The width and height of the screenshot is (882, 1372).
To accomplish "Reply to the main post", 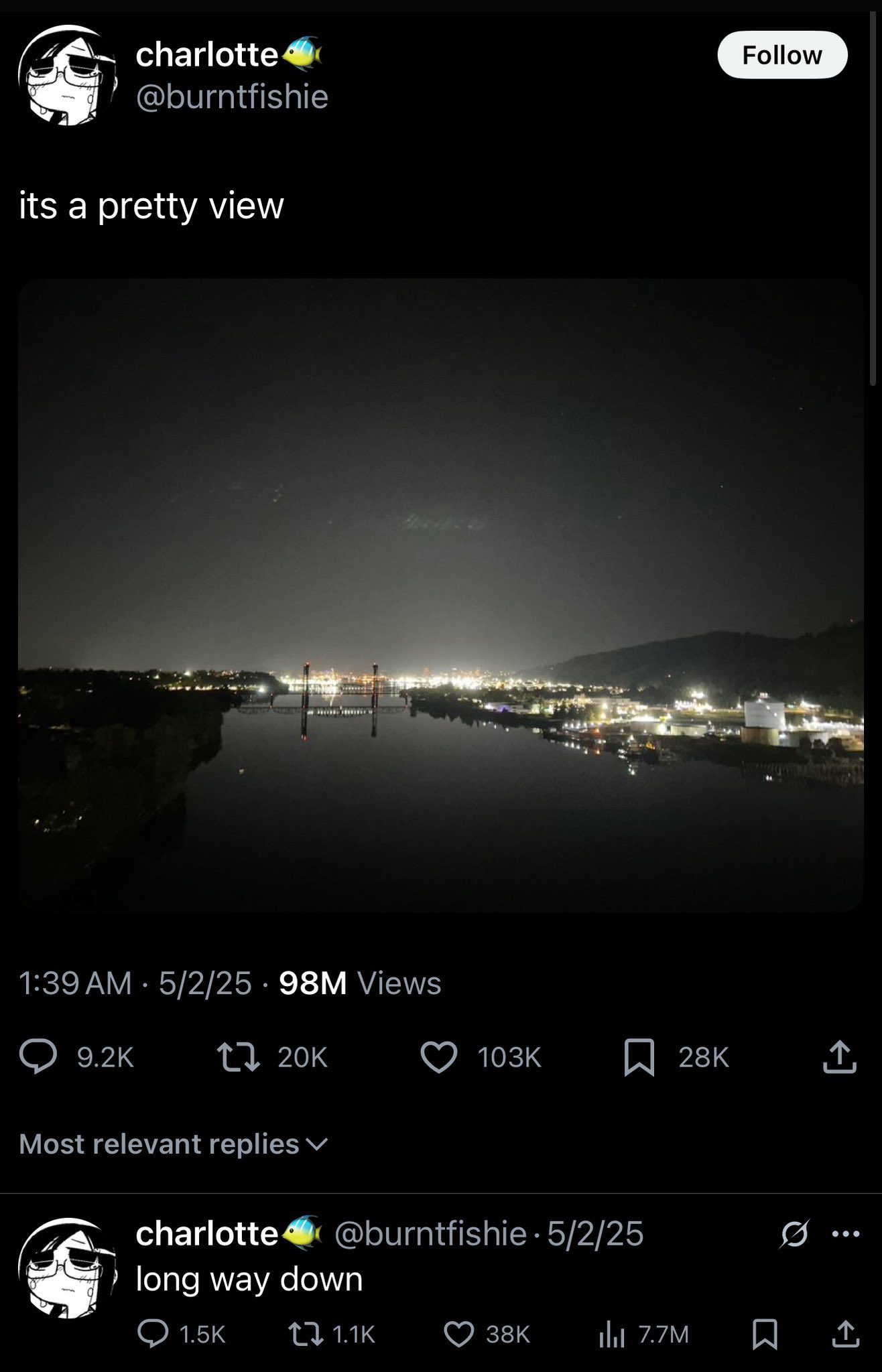I will point(39,1056).
